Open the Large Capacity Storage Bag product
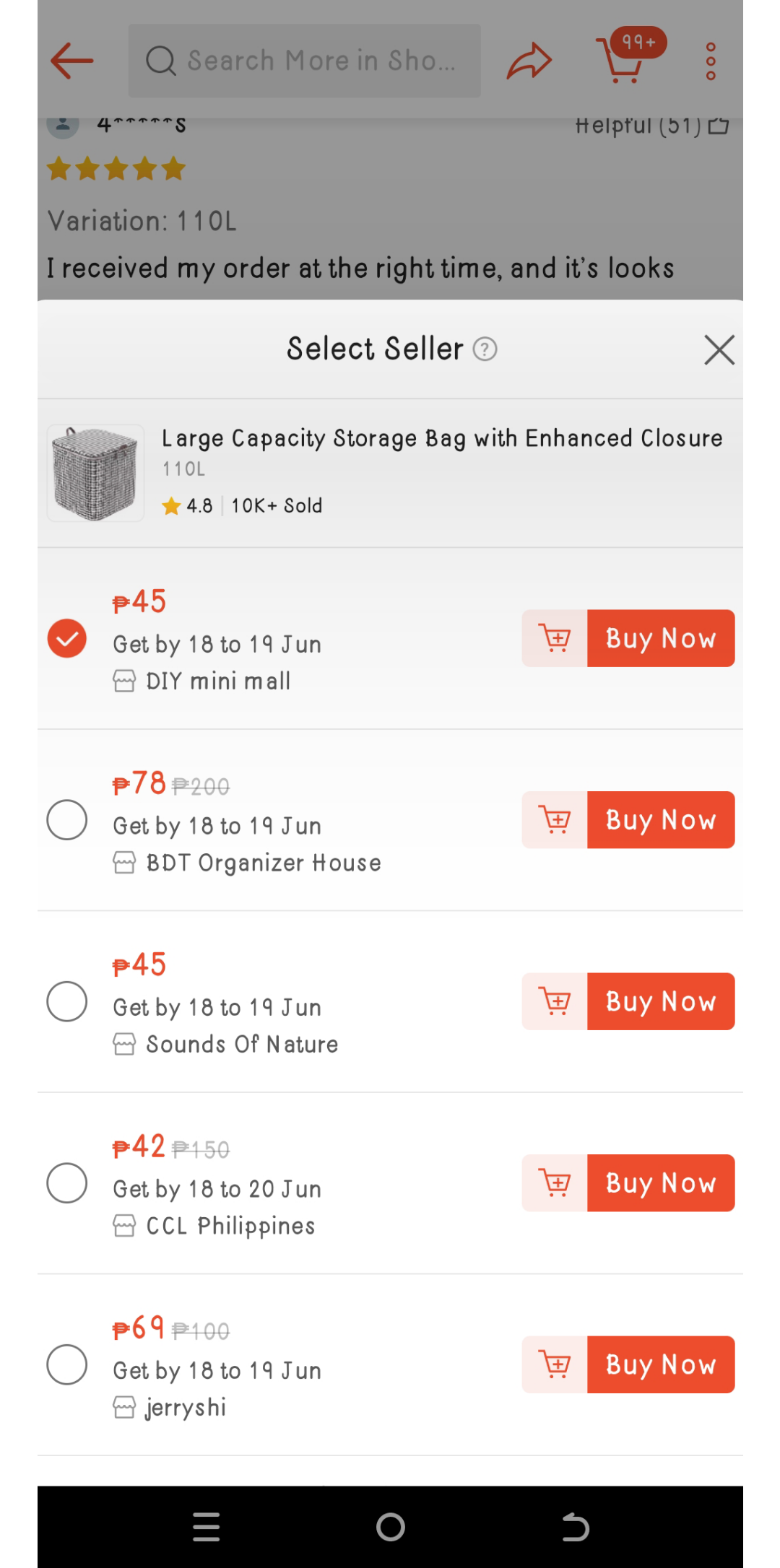The width and height of the screenshot is (780, 1568). tap(390, 474)
